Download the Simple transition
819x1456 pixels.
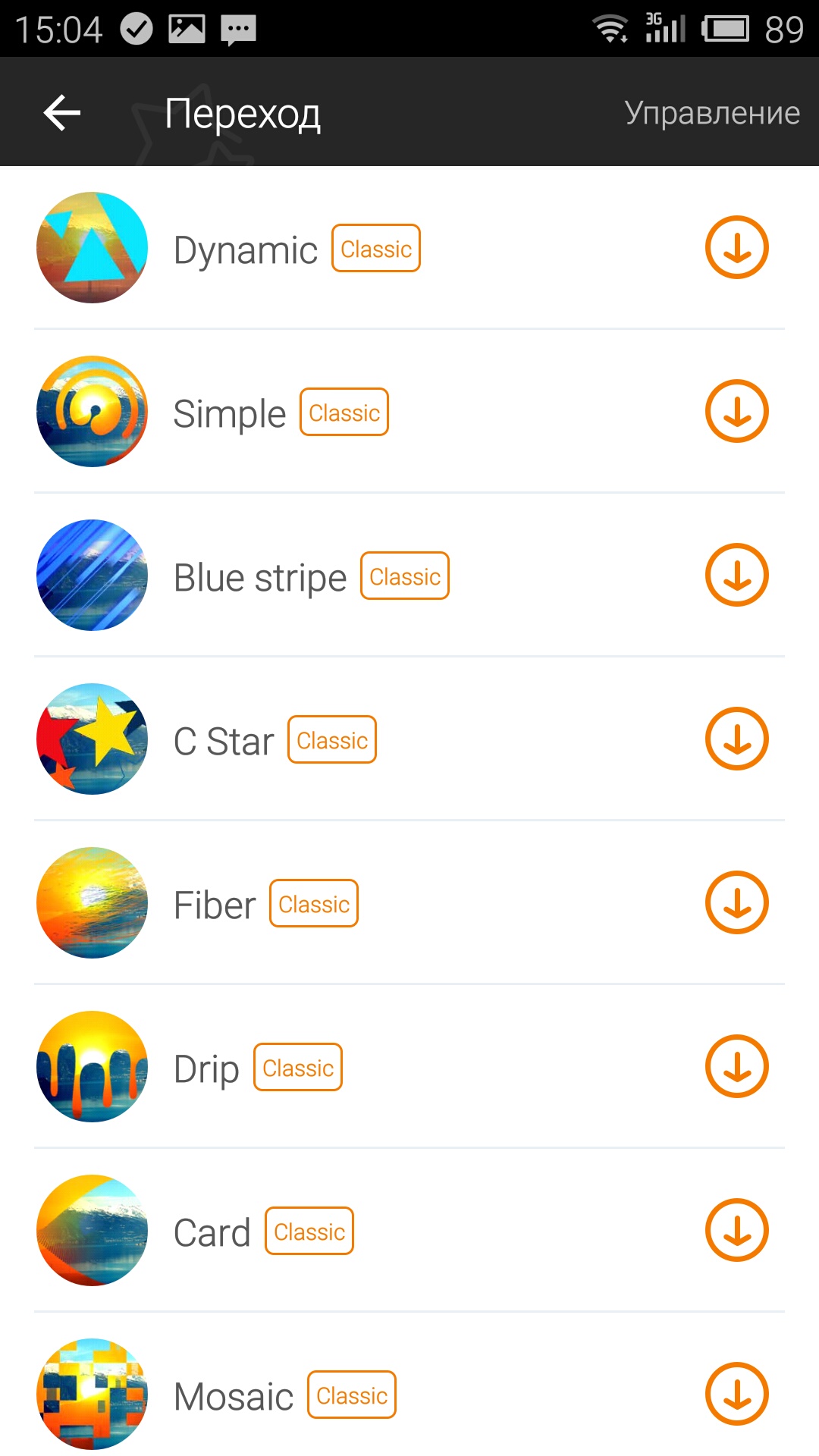click(736, 412)
